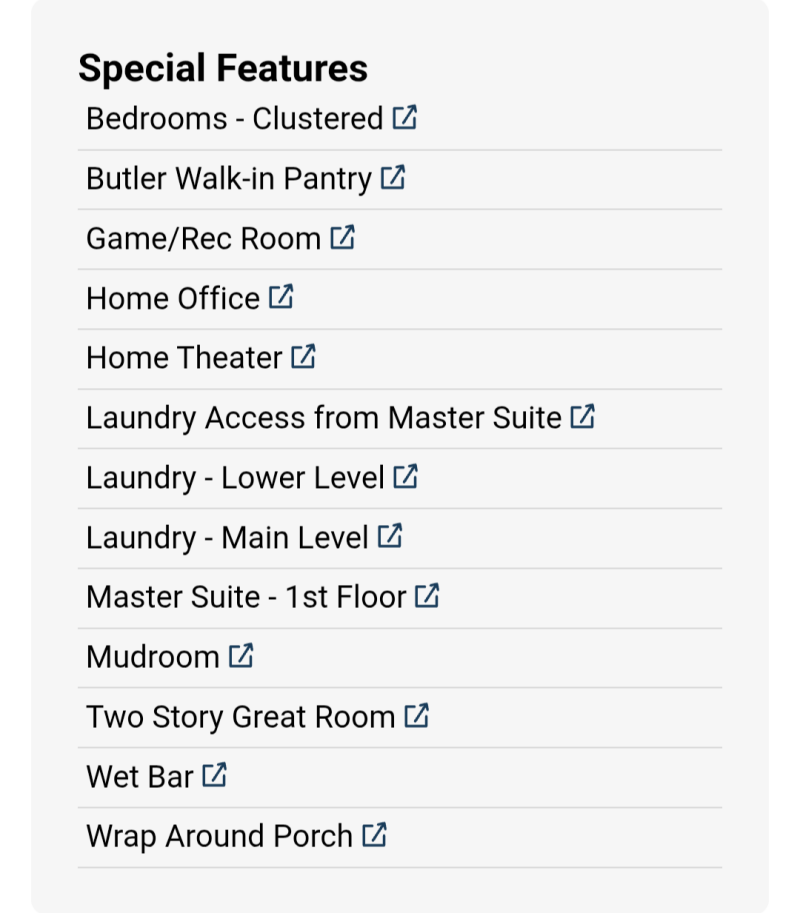Screen dimensions: 800x913
Task: Tap the Wet Bar link
Action: coord(156,777)
